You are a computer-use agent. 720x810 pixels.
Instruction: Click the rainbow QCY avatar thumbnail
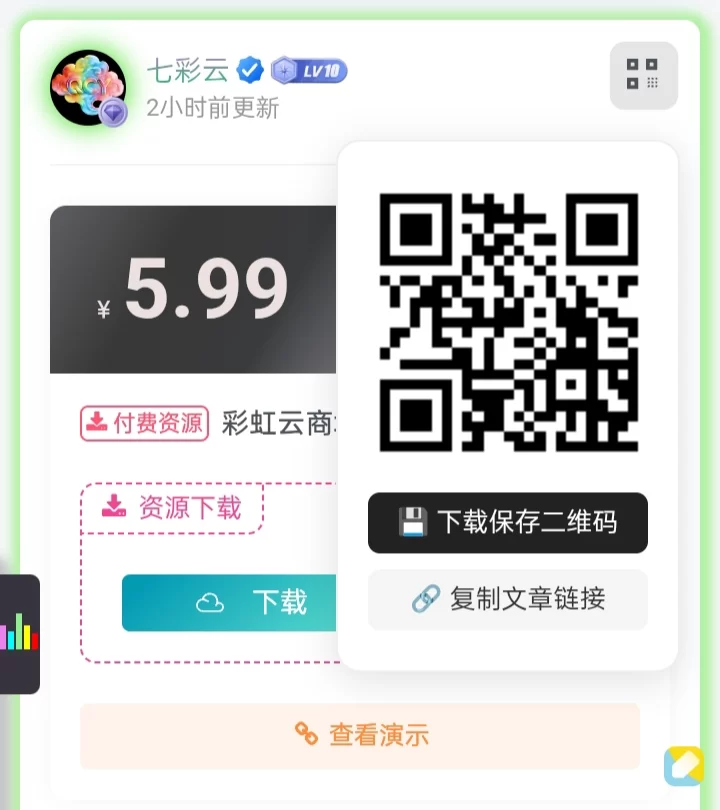[x=88, y=88]
